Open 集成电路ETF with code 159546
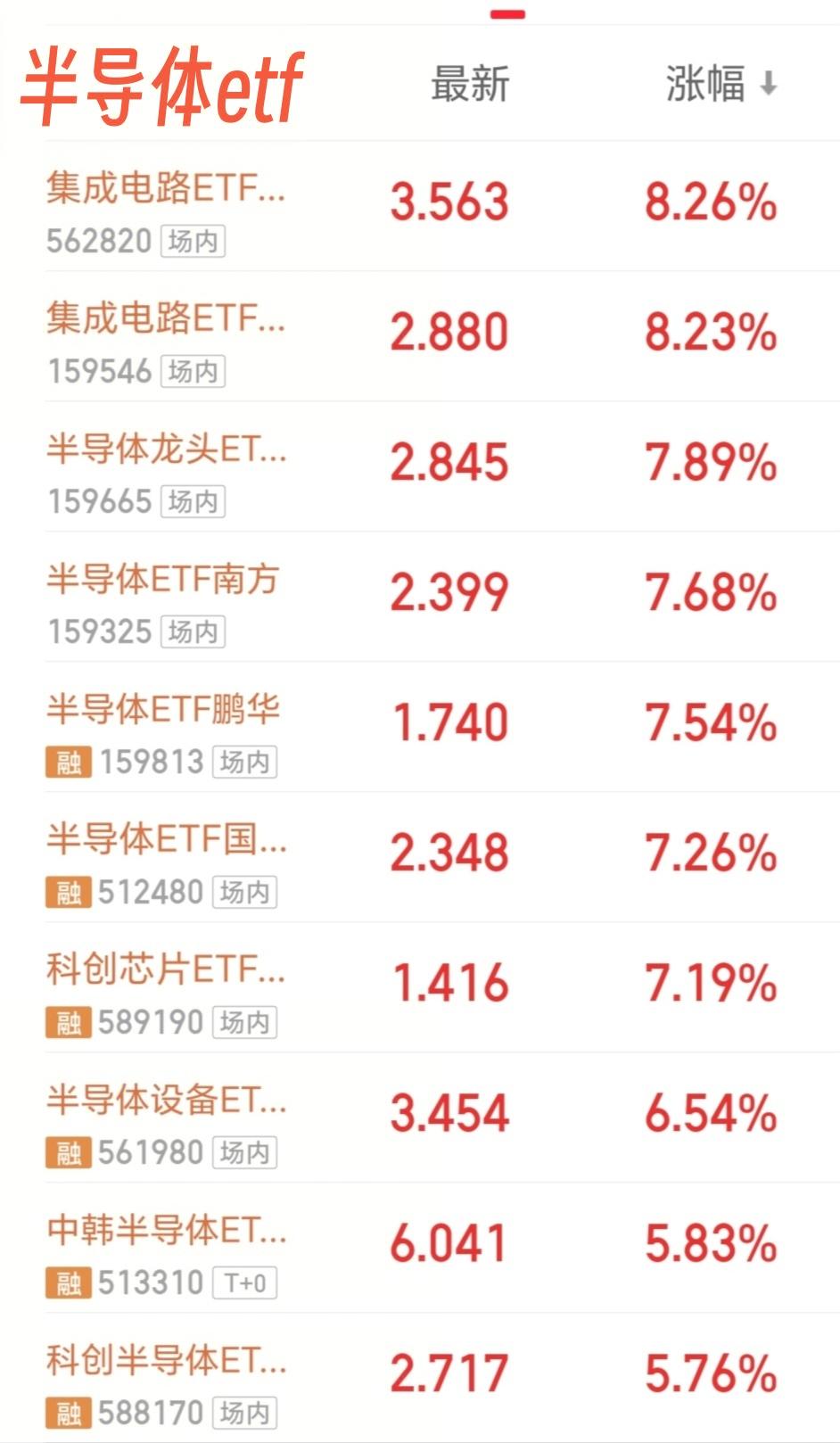Image resolution: width=840 pixels, height=1443 pixels. 442,336
